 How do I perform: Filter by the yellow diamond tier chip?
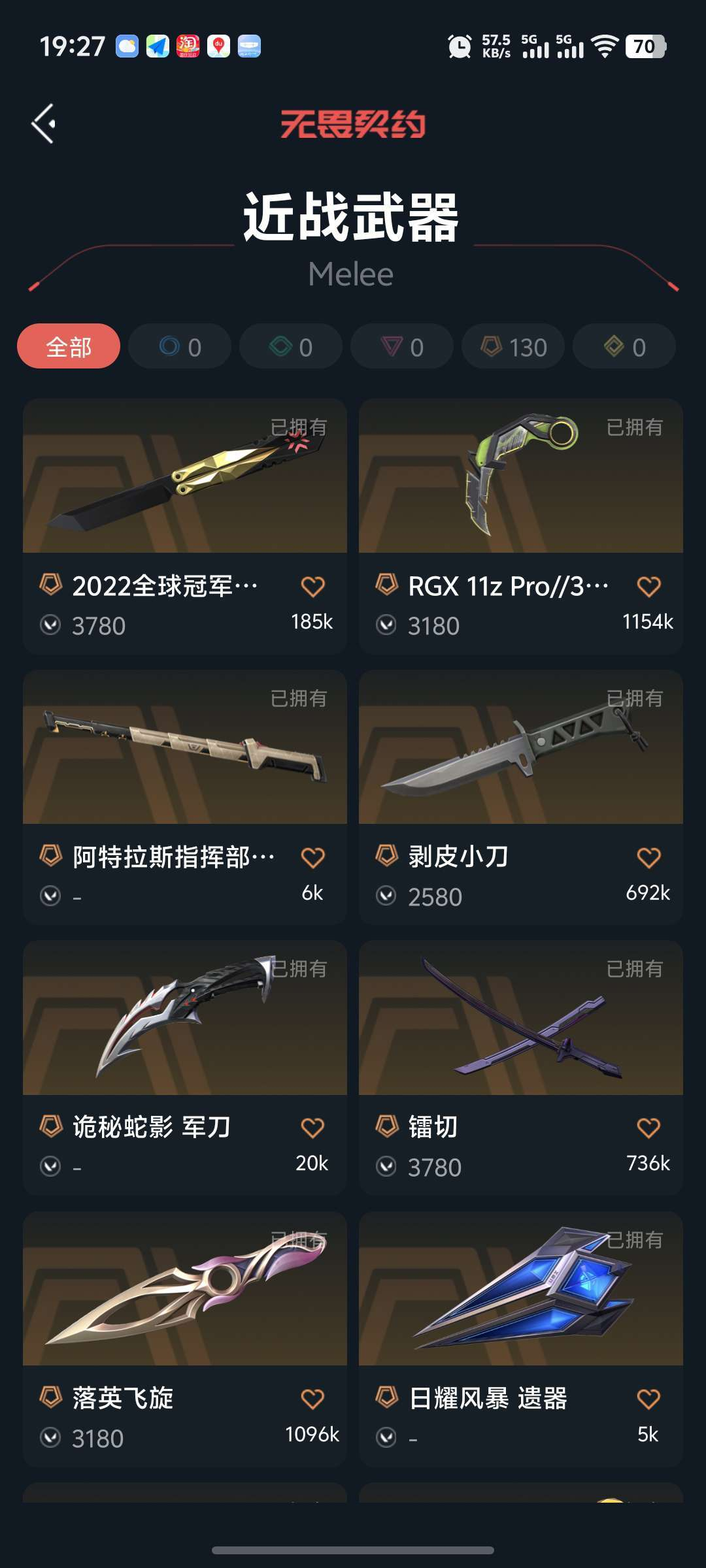click(x=624, y=347)
